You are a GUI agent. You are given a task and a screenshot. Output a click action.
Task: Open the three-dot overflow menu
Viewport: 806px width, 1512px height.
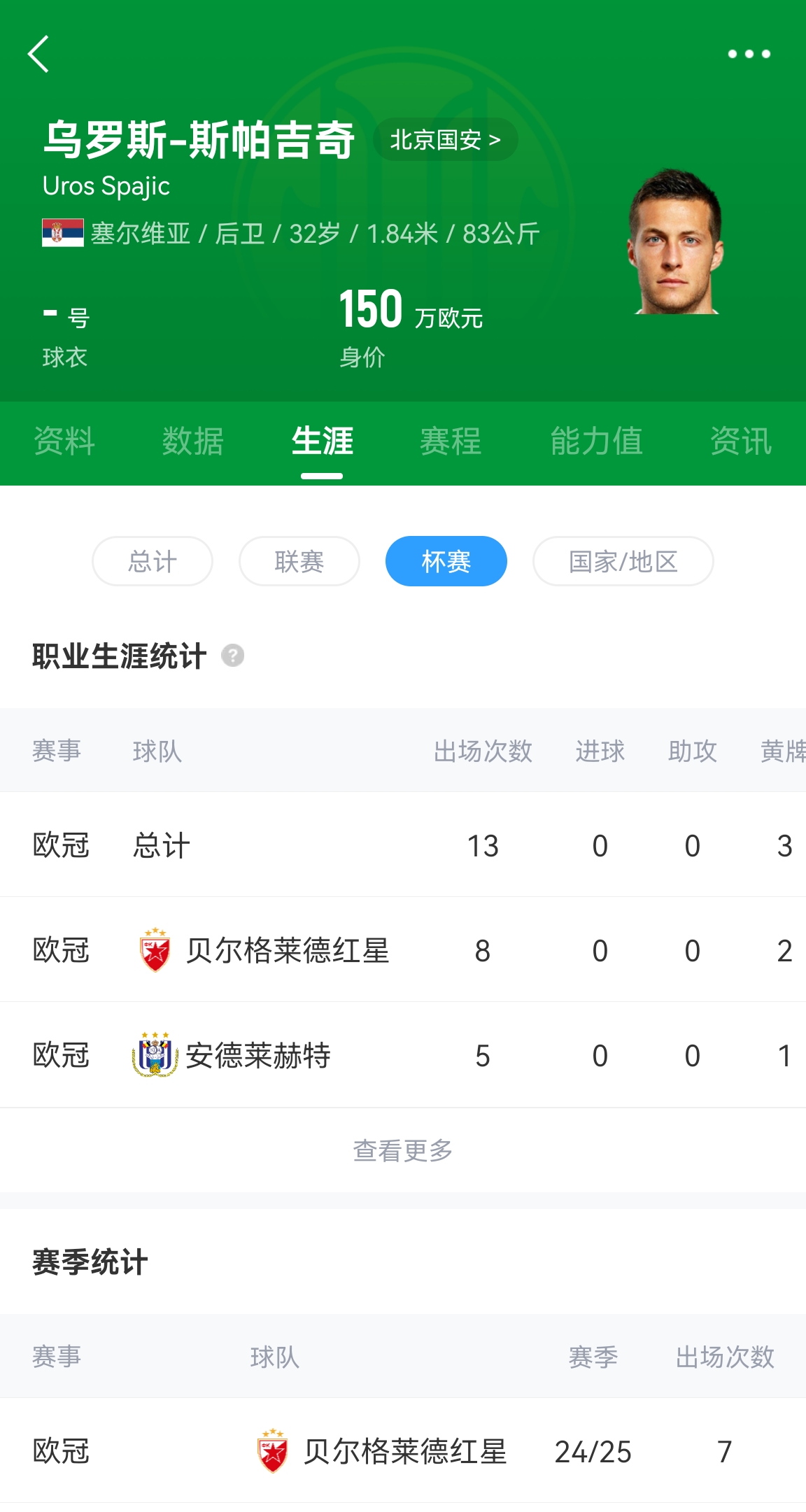click(749, 54)
